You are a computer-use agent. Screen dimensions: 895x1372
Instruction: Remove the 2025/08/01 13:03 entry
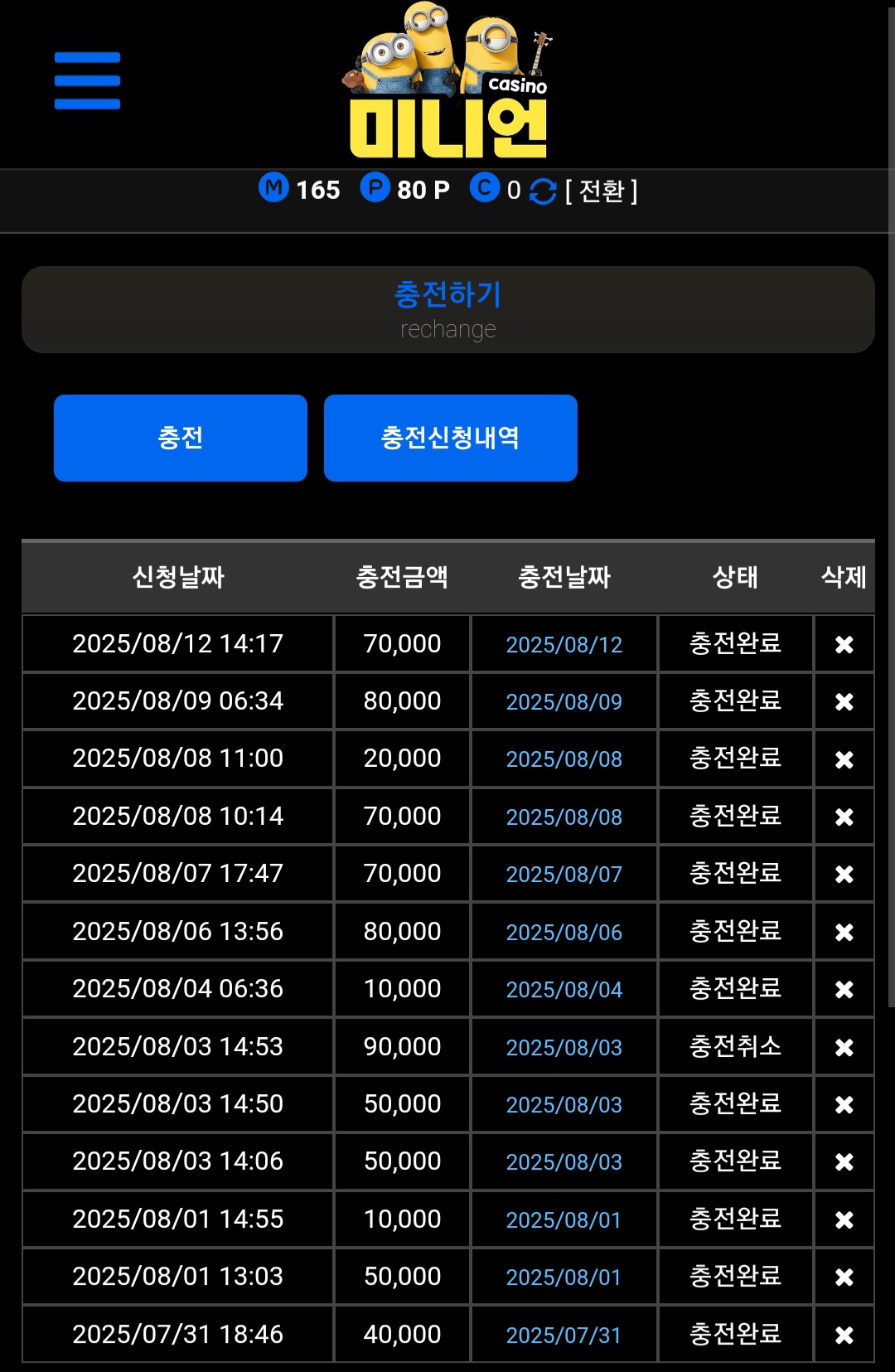point(844,1277)
